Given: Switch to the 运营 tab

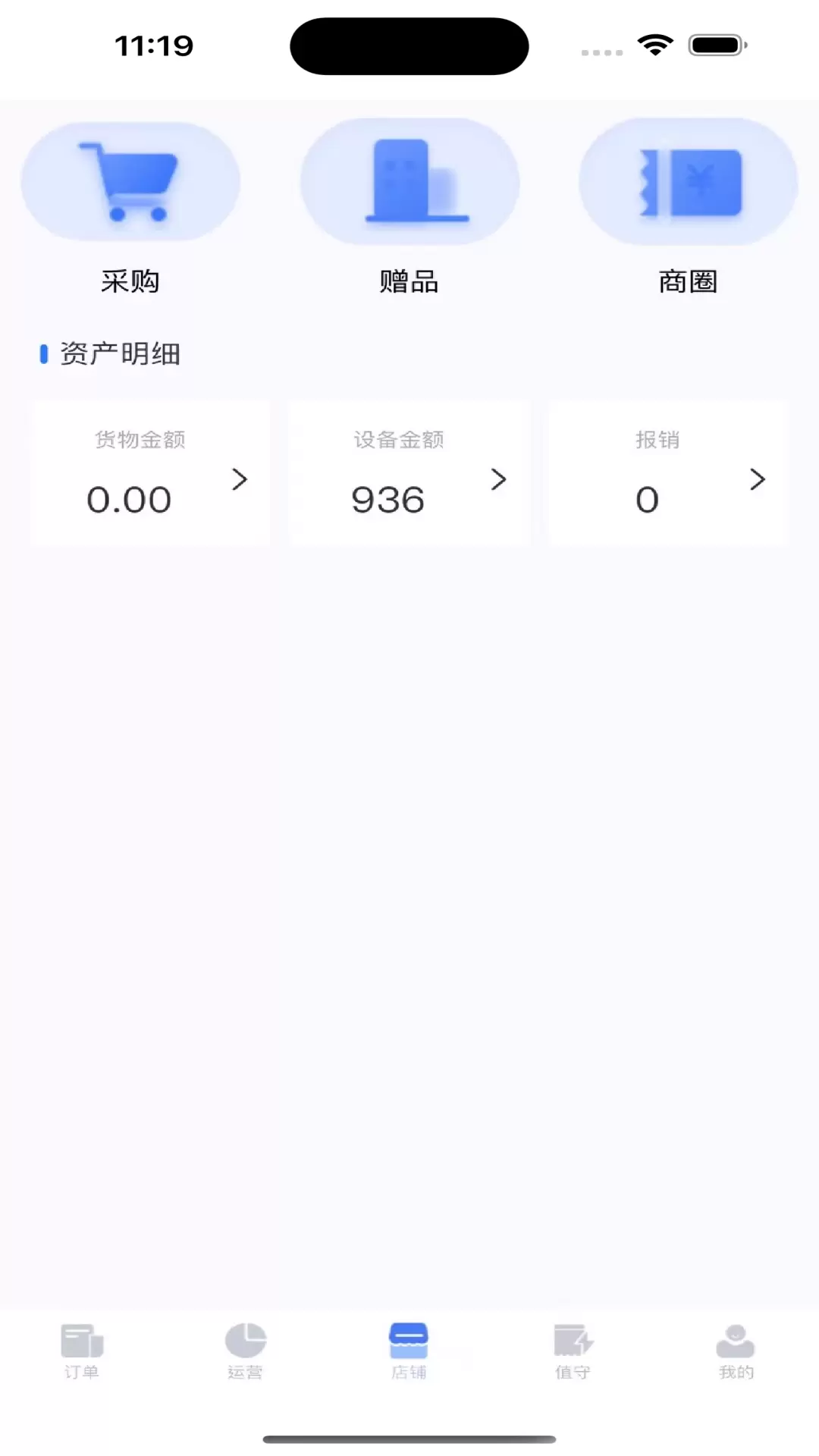Looking at the screenshot, I should [246, 1351].
